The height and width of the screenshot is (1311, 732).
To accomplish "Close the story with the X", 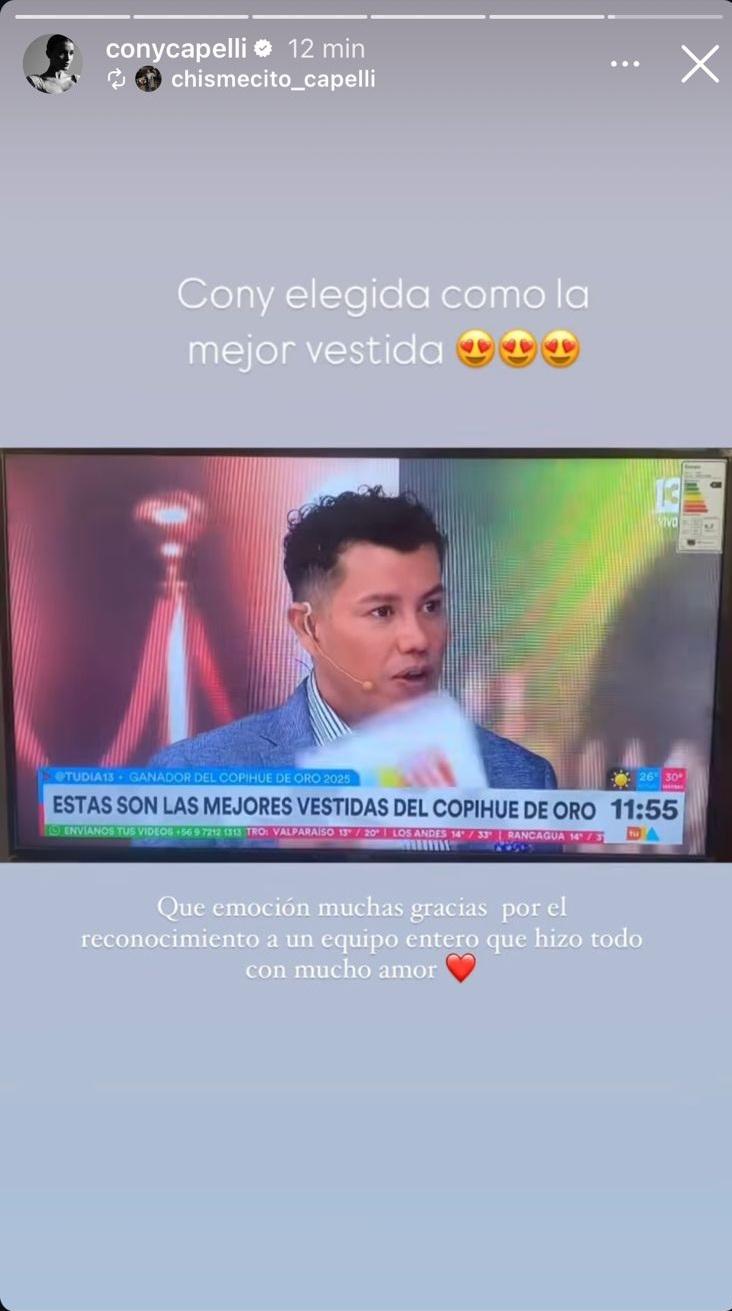I will 700,63.
